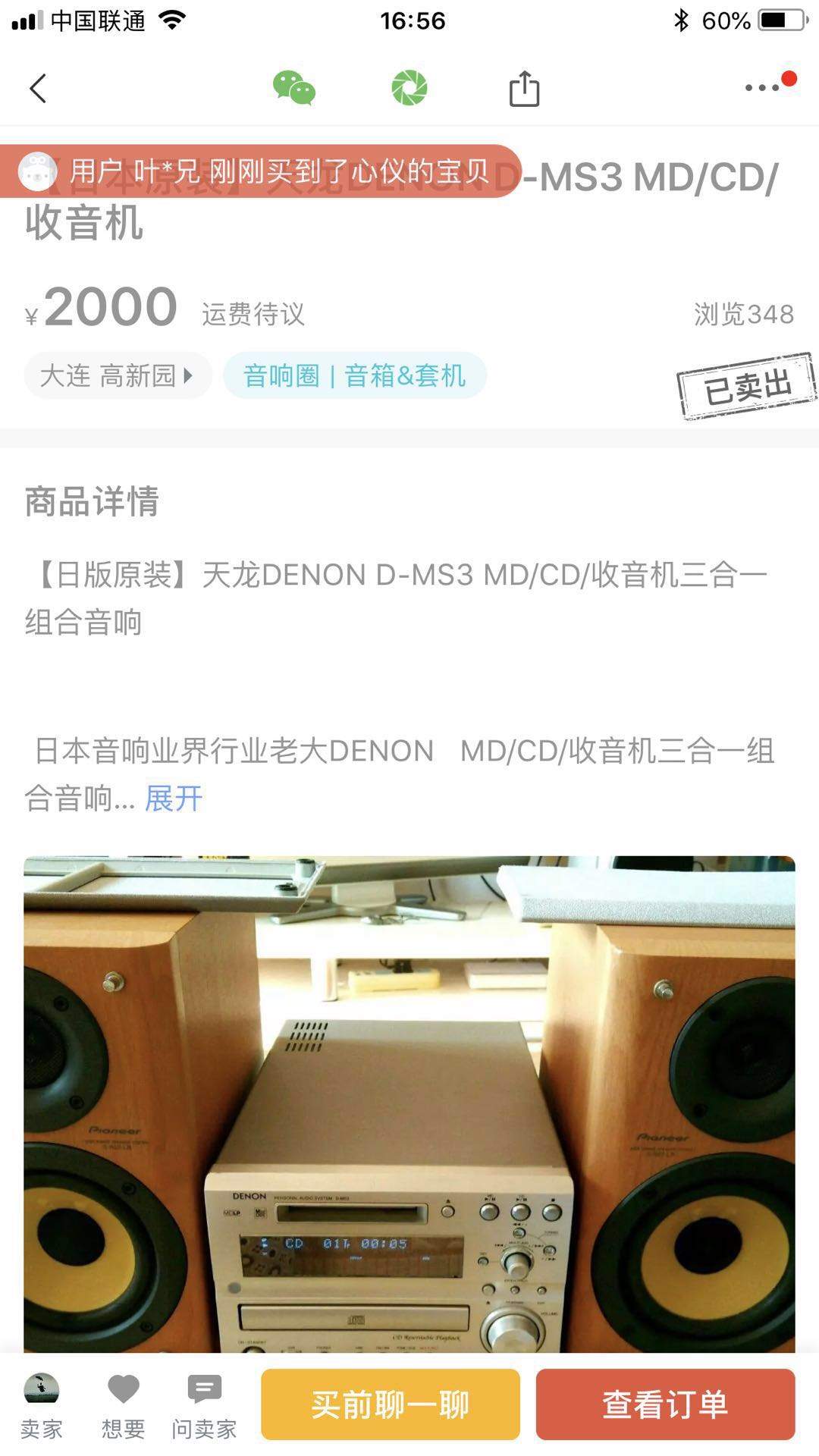Mark the item as 想要
This screenshot has height=1456, width=819.
pos(123,1405)
